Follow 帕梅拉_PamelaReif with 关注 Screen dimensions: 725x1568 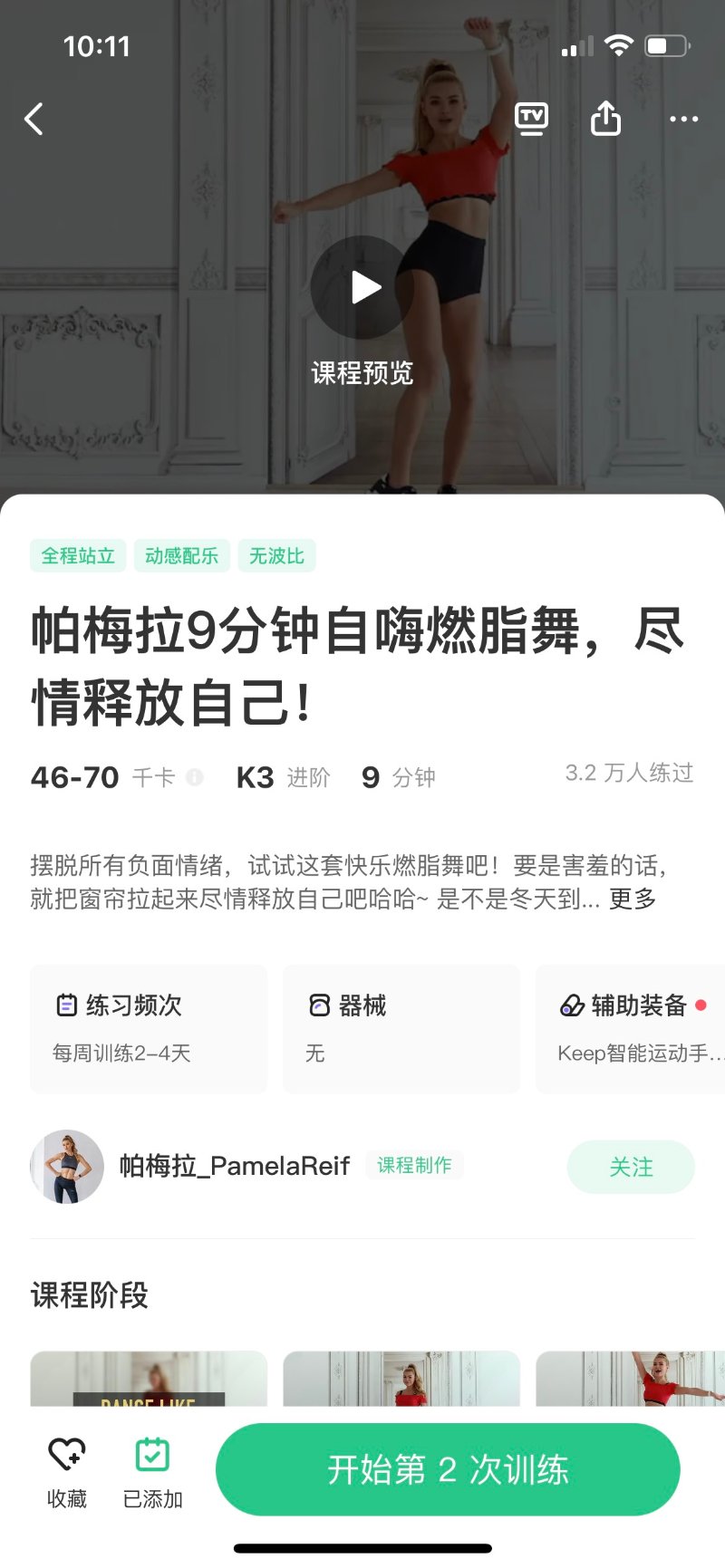[631, 1167]
